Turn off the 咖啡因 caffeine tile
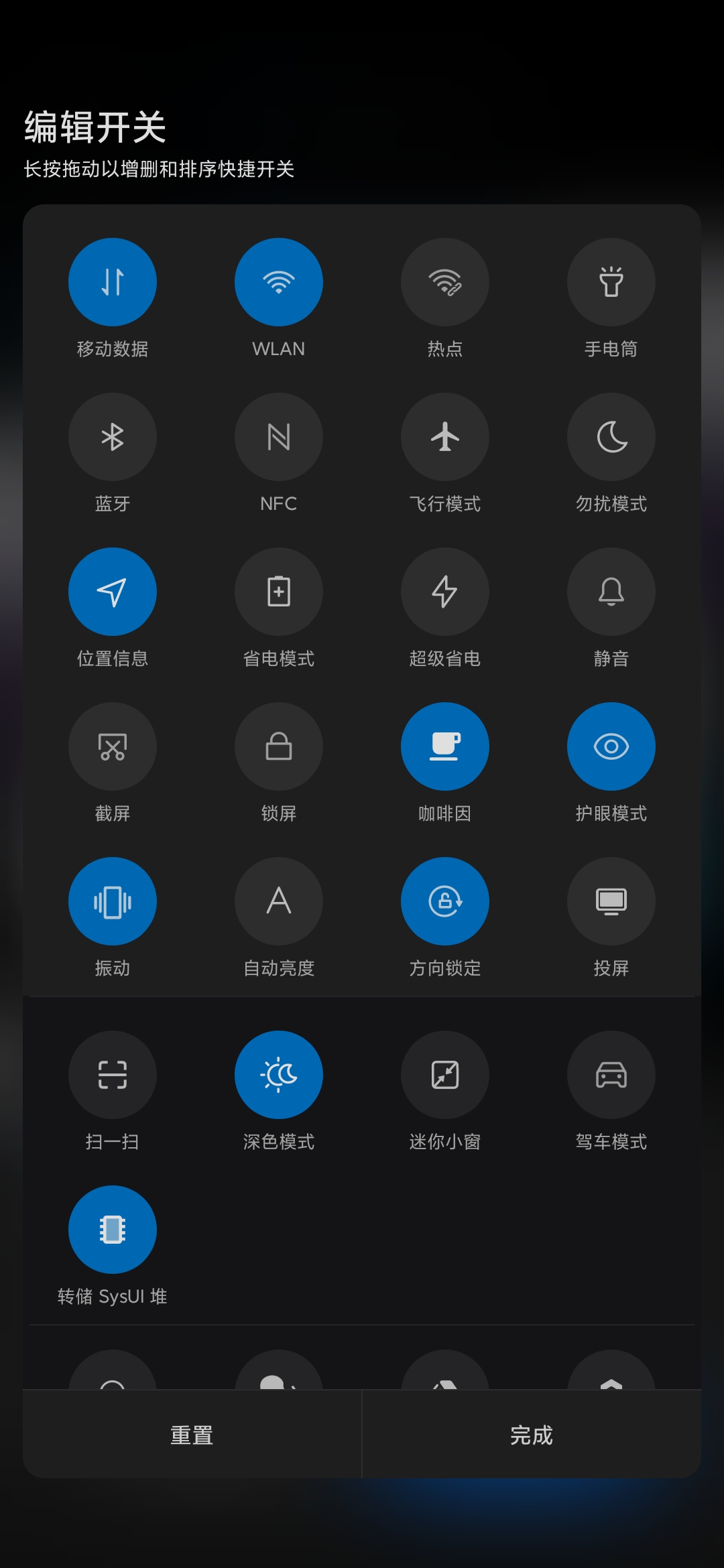The height and width of the screenshot is (1568, 724). tap(445, 746)
